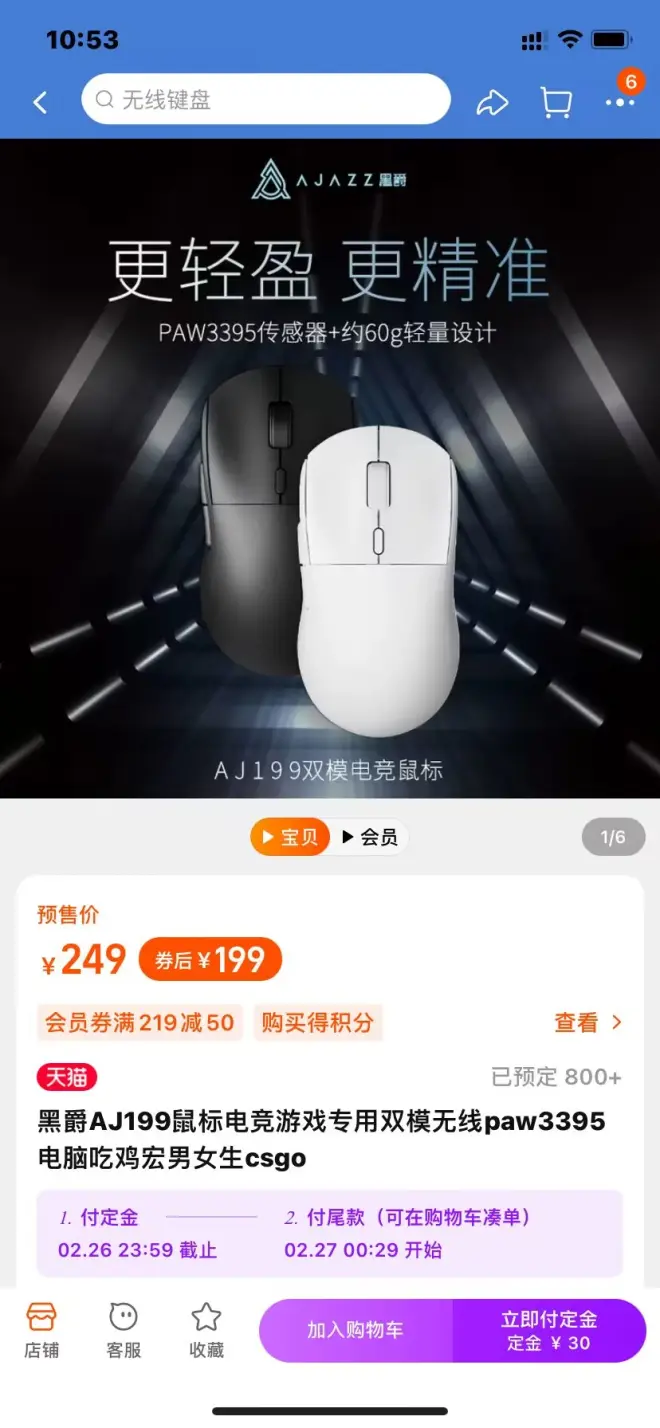This screenshot has width=660, height=1428.
Task: Tap 查看 to view coupon details
Action: (588, 1022)
